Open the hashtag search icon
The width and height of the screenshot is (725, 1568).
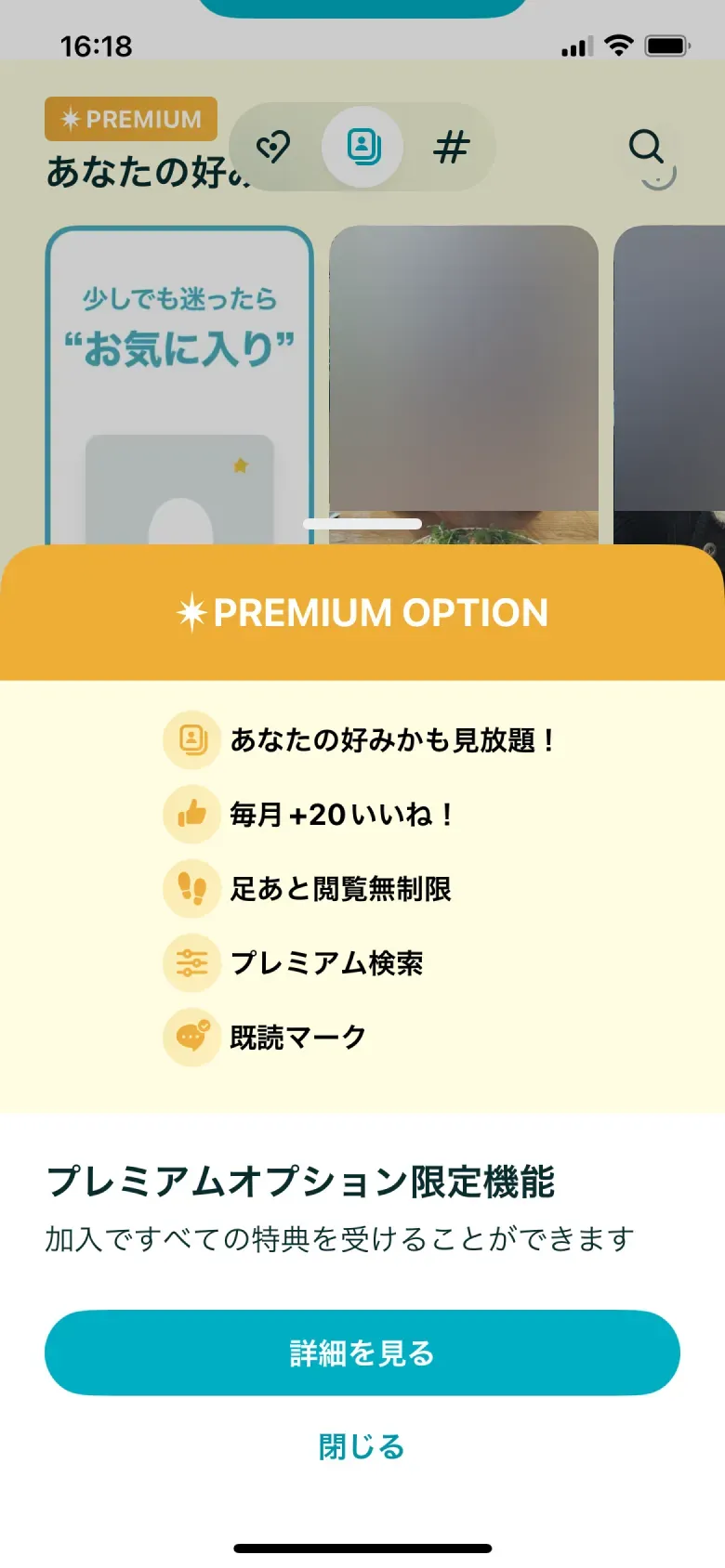453,149
